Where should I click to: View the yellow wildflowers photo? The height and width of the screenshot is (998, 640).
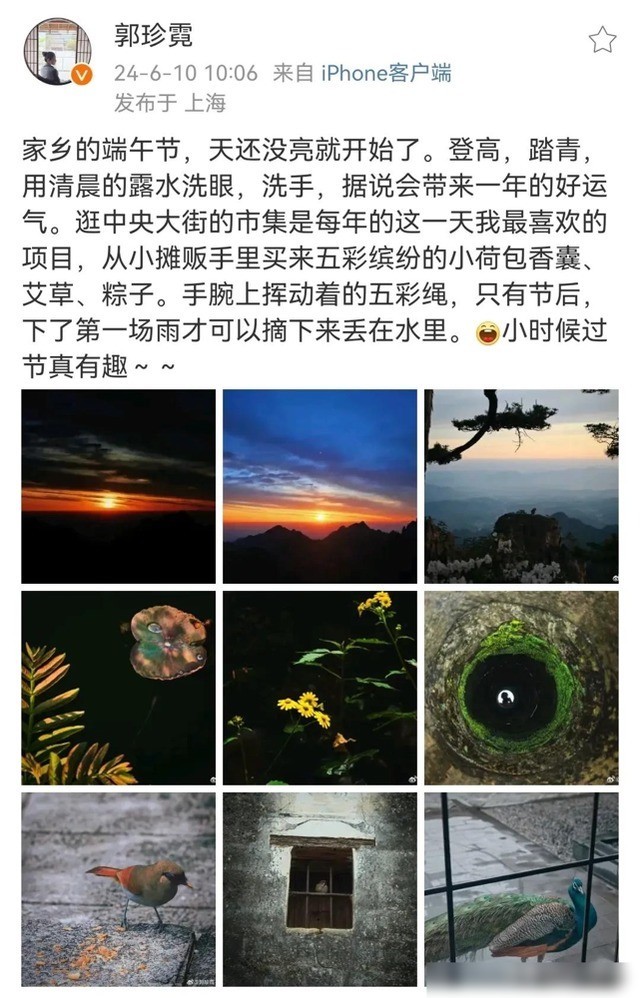320,688
